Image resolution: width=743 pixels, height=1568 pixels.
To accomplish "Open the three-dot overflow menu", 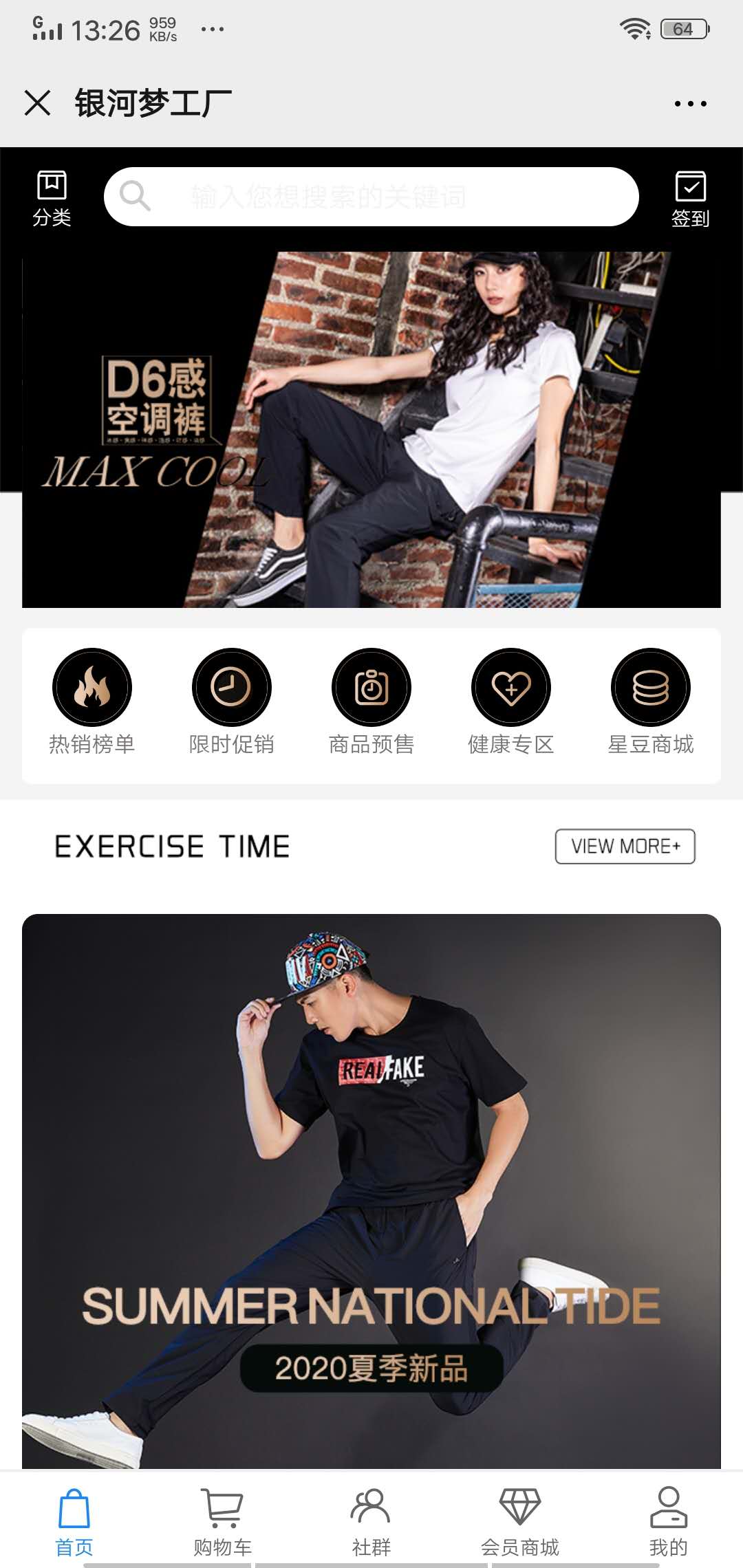I will (x=690, y=104).
